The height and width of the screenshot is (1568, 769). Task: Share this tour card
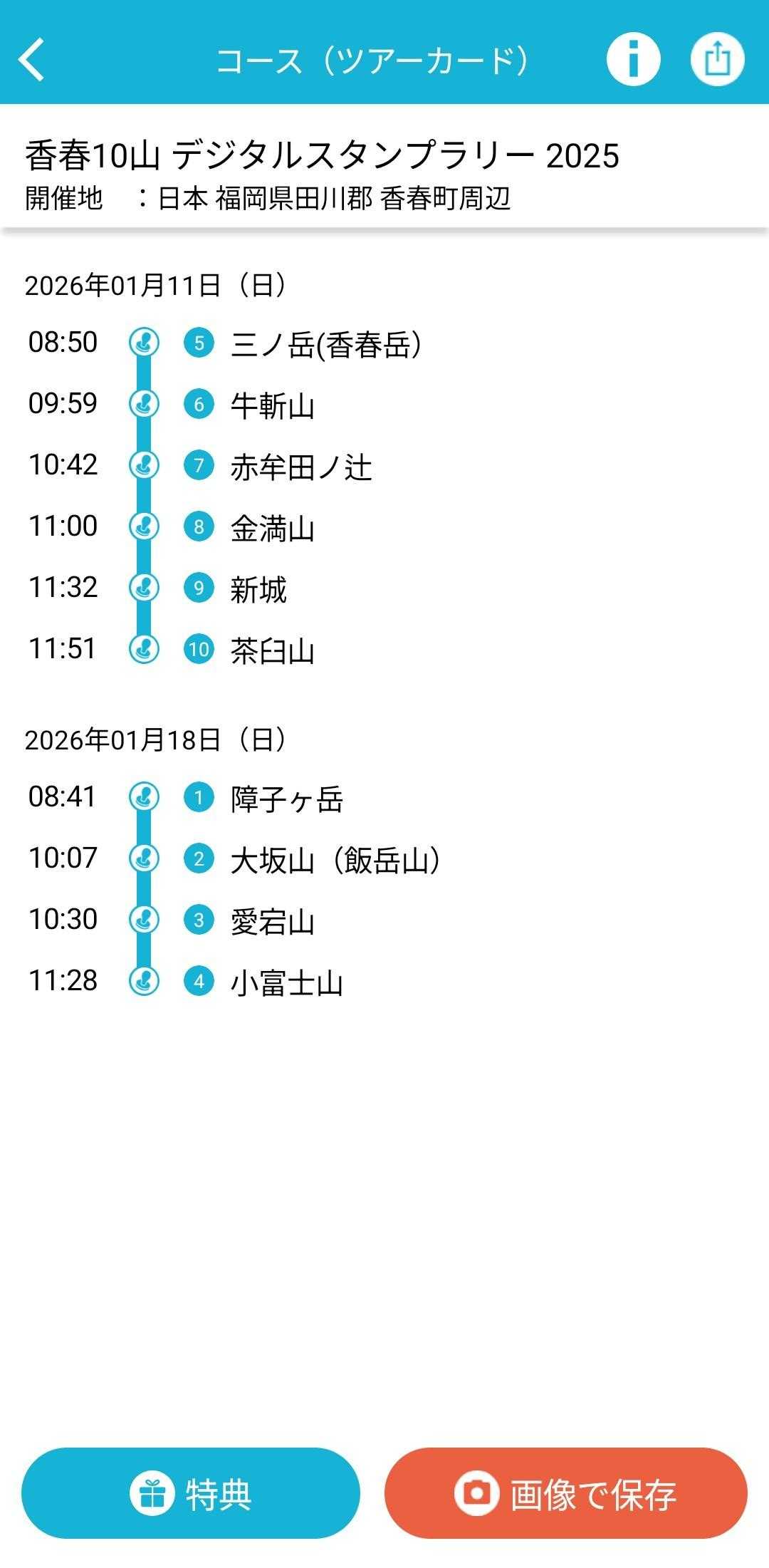[x=717, y=58]
